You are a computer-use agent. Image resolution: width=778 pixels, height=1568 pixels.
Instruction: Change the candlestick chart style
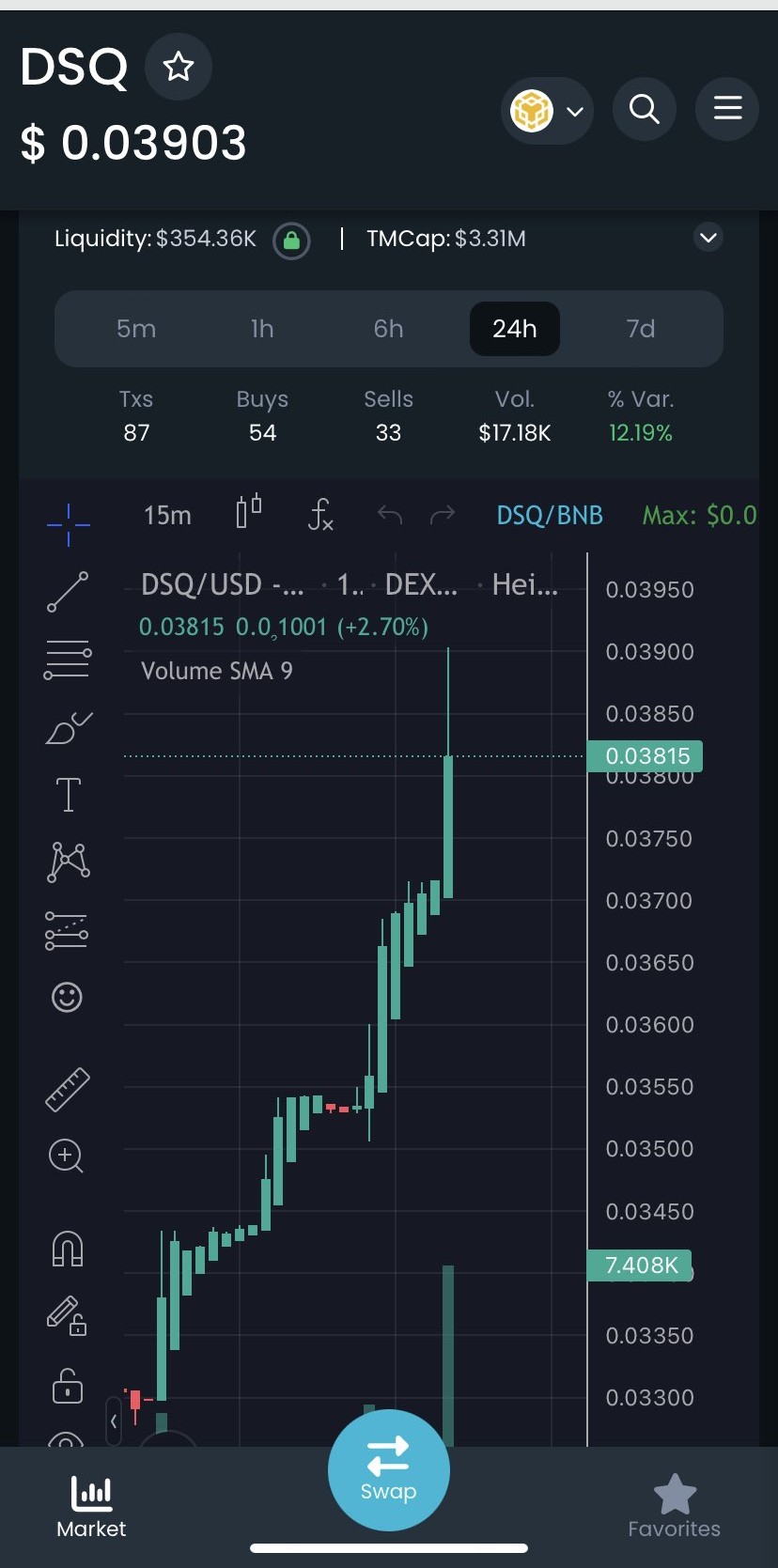(249, 513)
